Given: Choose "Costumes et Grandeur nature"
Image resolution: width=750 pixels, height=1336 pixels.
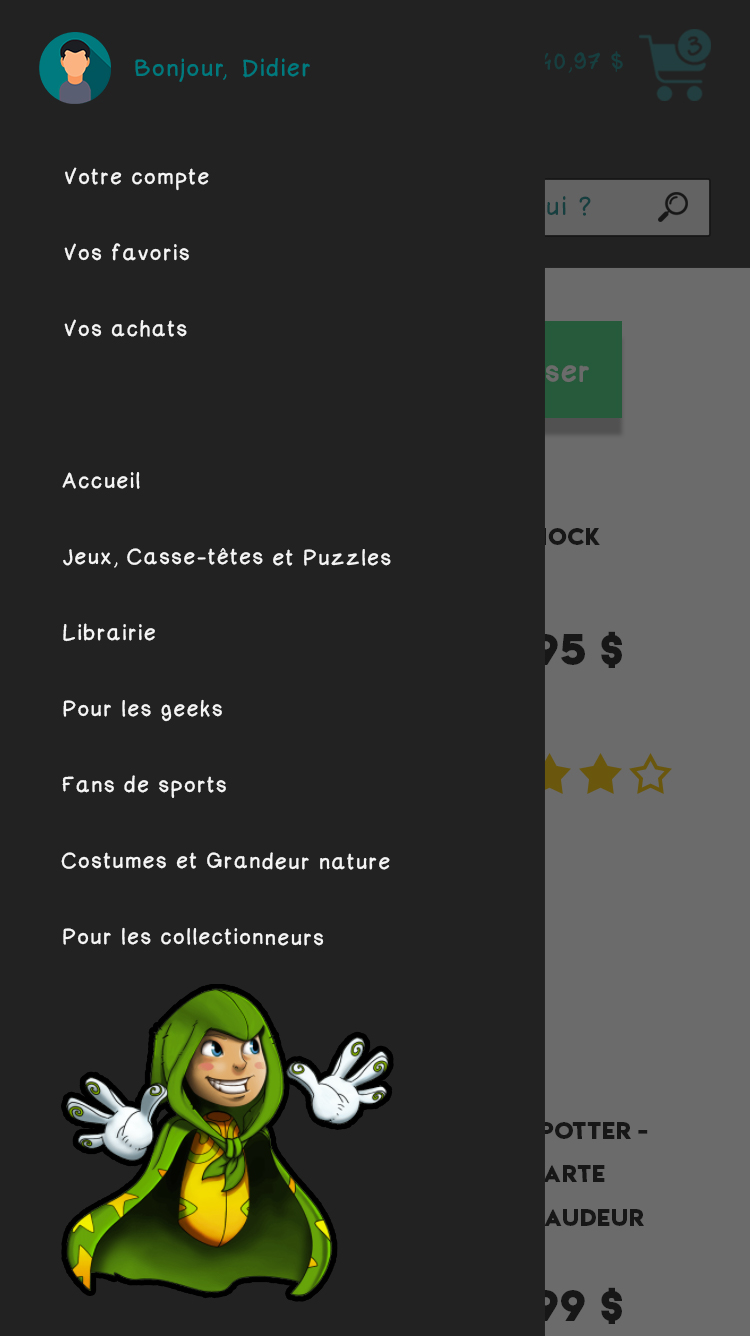Looking at the screenshot, I should (x=226, y=861).
